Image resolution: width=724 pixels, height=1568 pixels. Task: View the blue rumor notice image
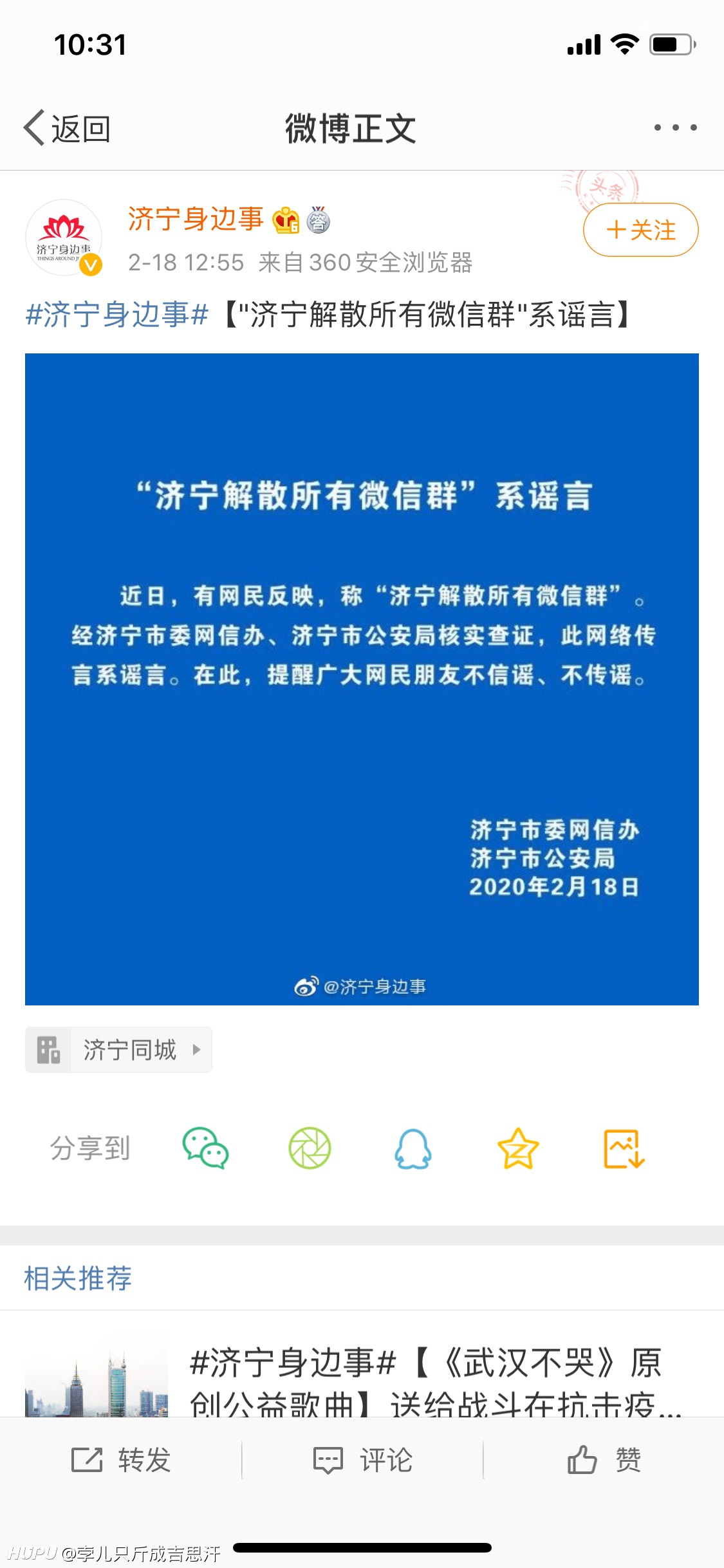pyautogui.click(x=362, y=679)
